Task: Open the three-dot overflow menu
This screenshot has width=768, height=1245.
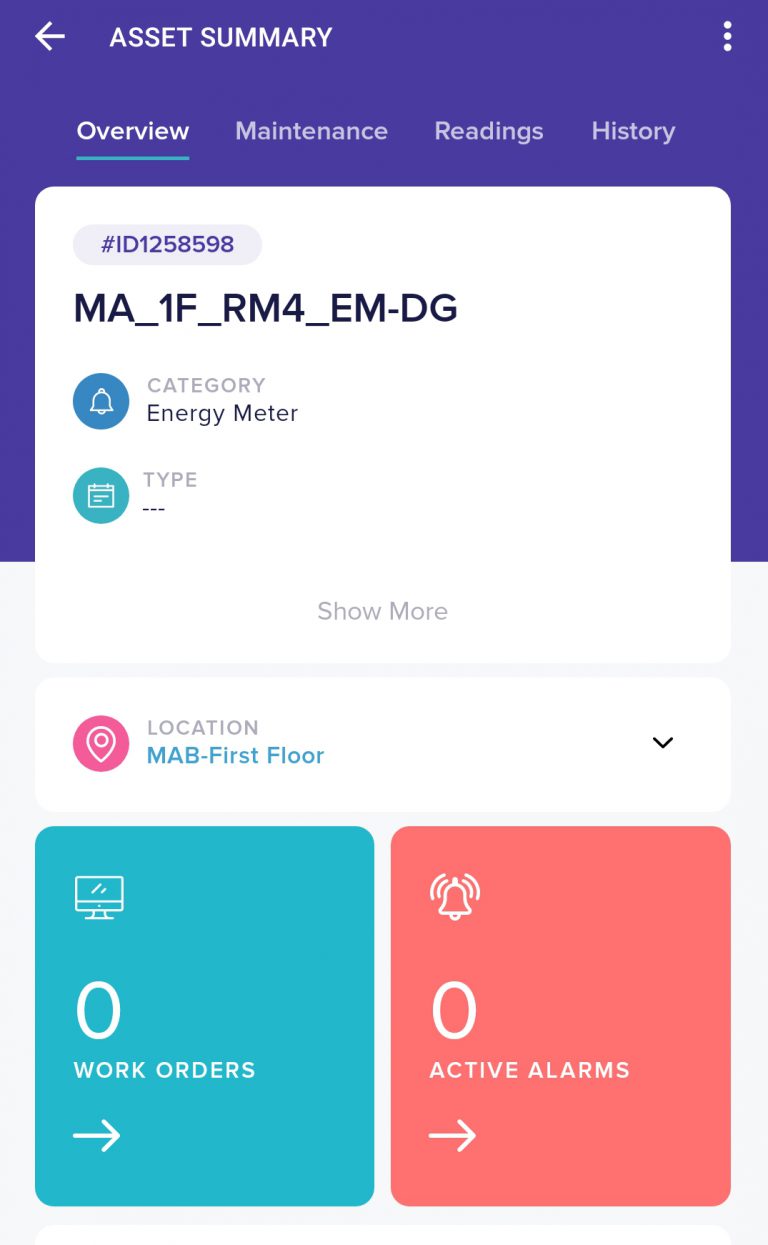Action: 727,38
